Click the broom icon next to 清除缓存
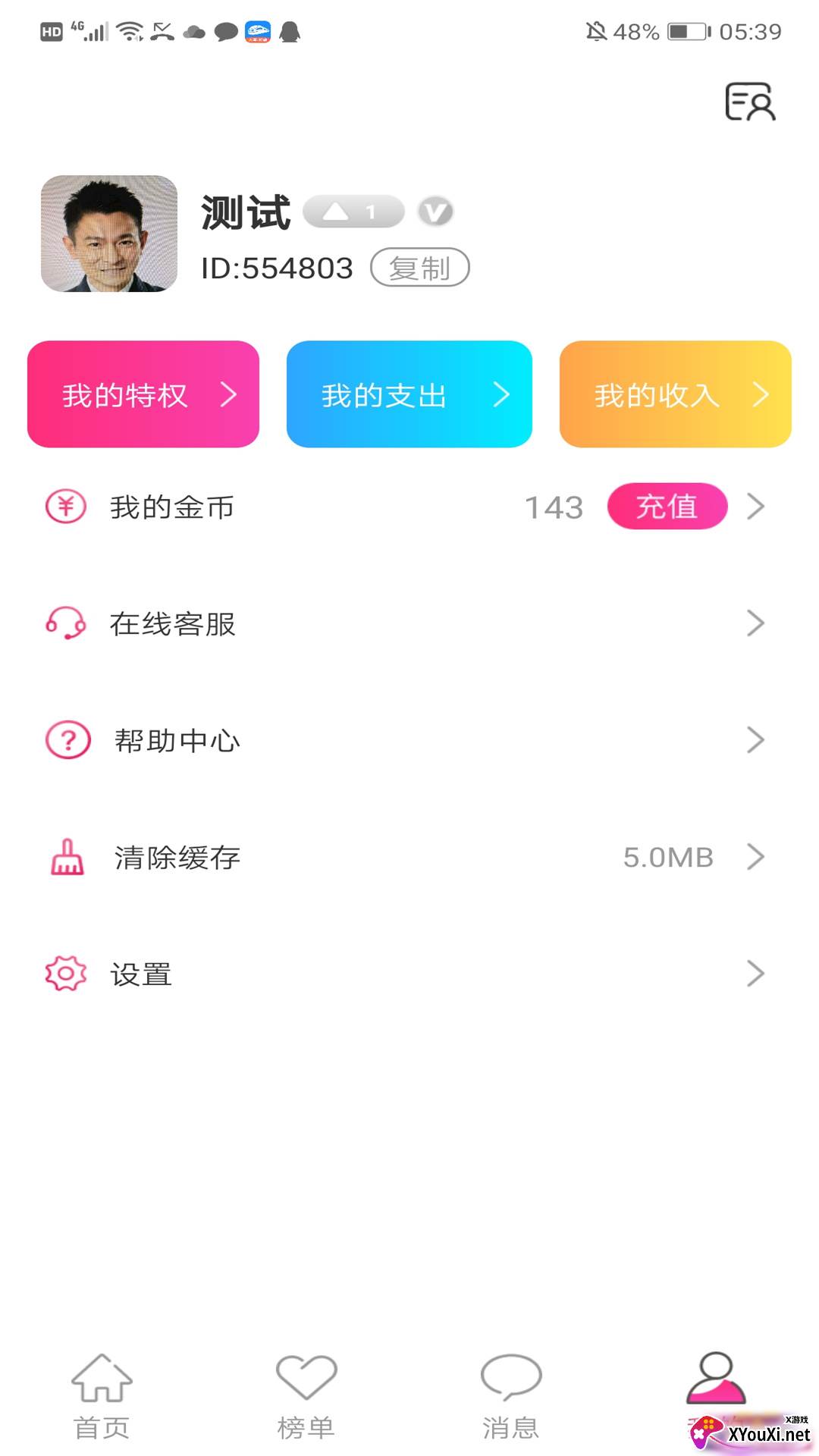The image size is (819, 1456). tap(67, 857)
